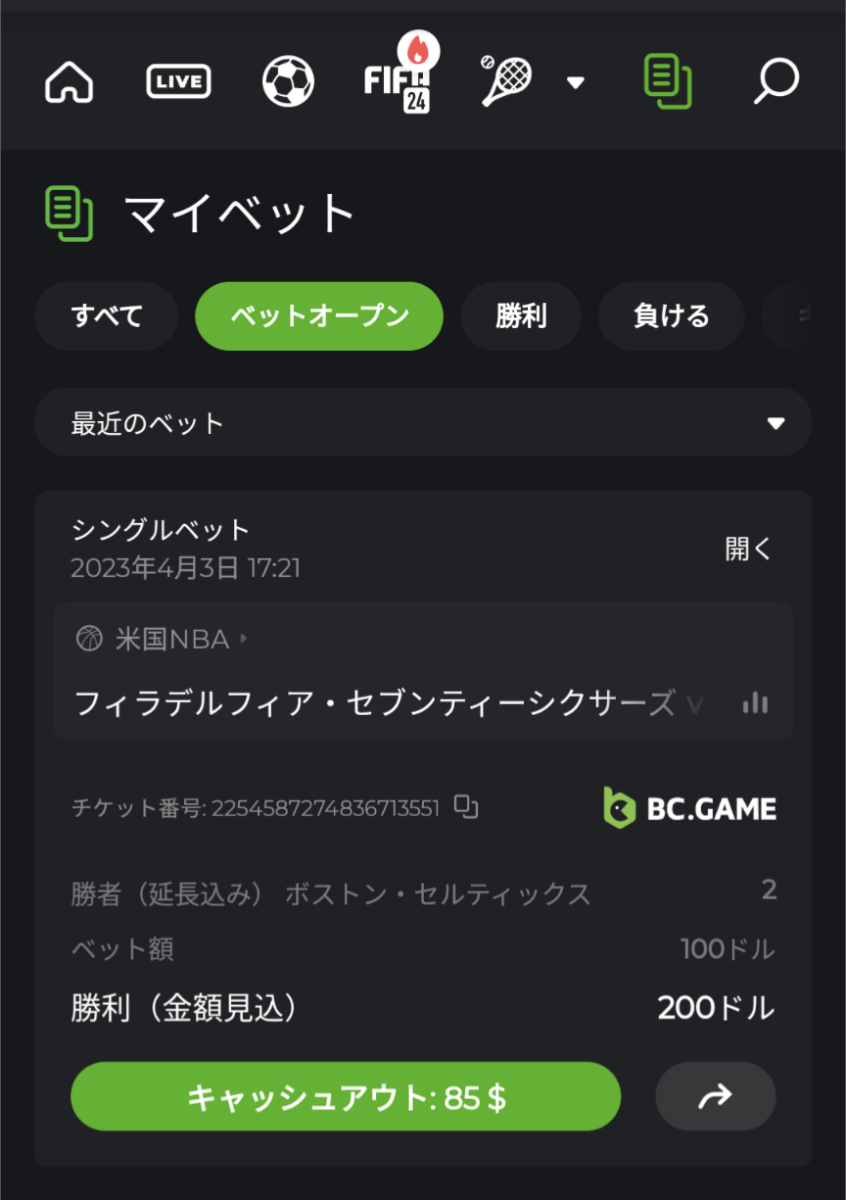
Task: Switch to the 負ける filter
Action: pyautogui.click(x=671, y=316)
